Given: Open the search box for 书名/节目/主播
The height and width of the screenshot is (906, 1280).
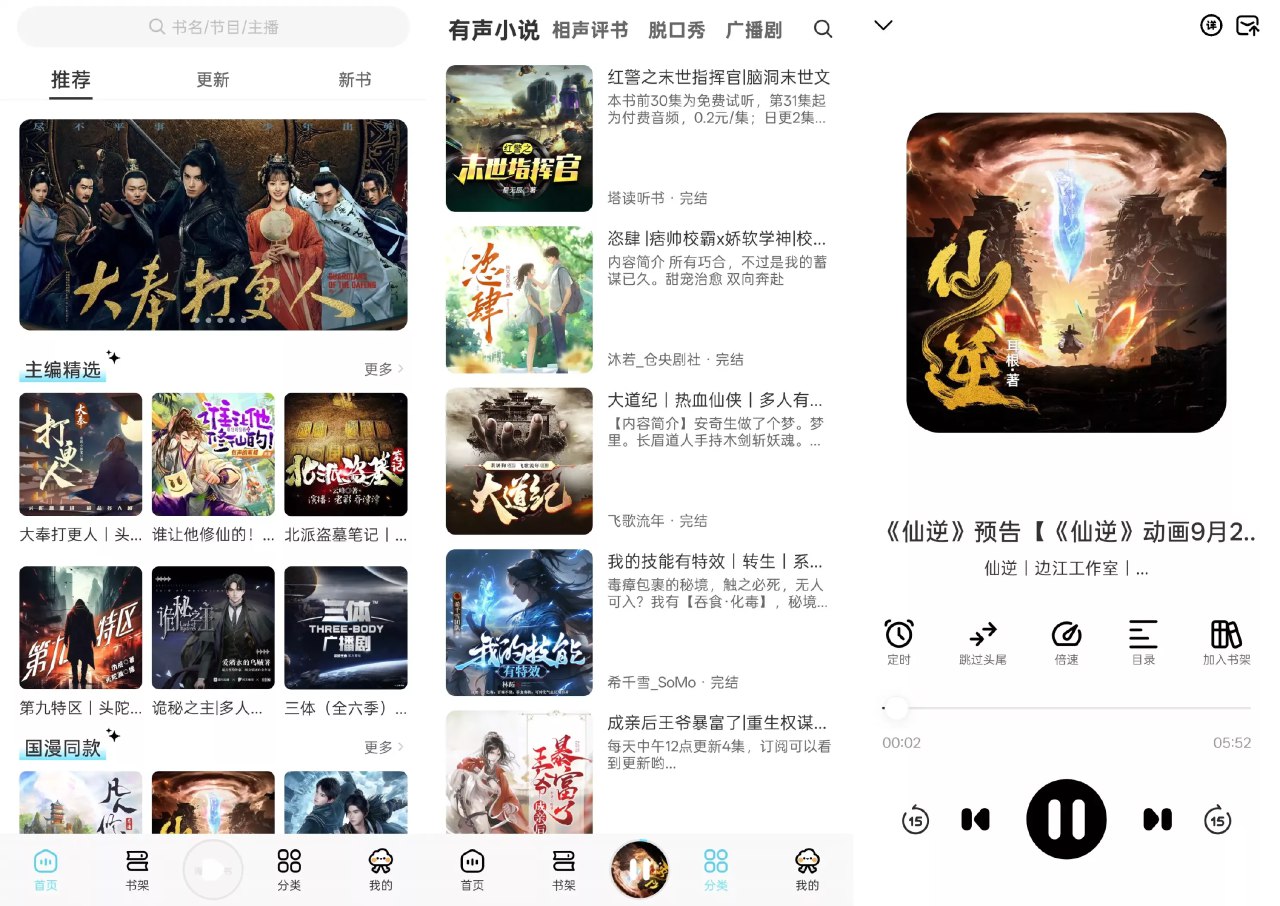Looking at the screenshot, I should click(x=213, y=27).
